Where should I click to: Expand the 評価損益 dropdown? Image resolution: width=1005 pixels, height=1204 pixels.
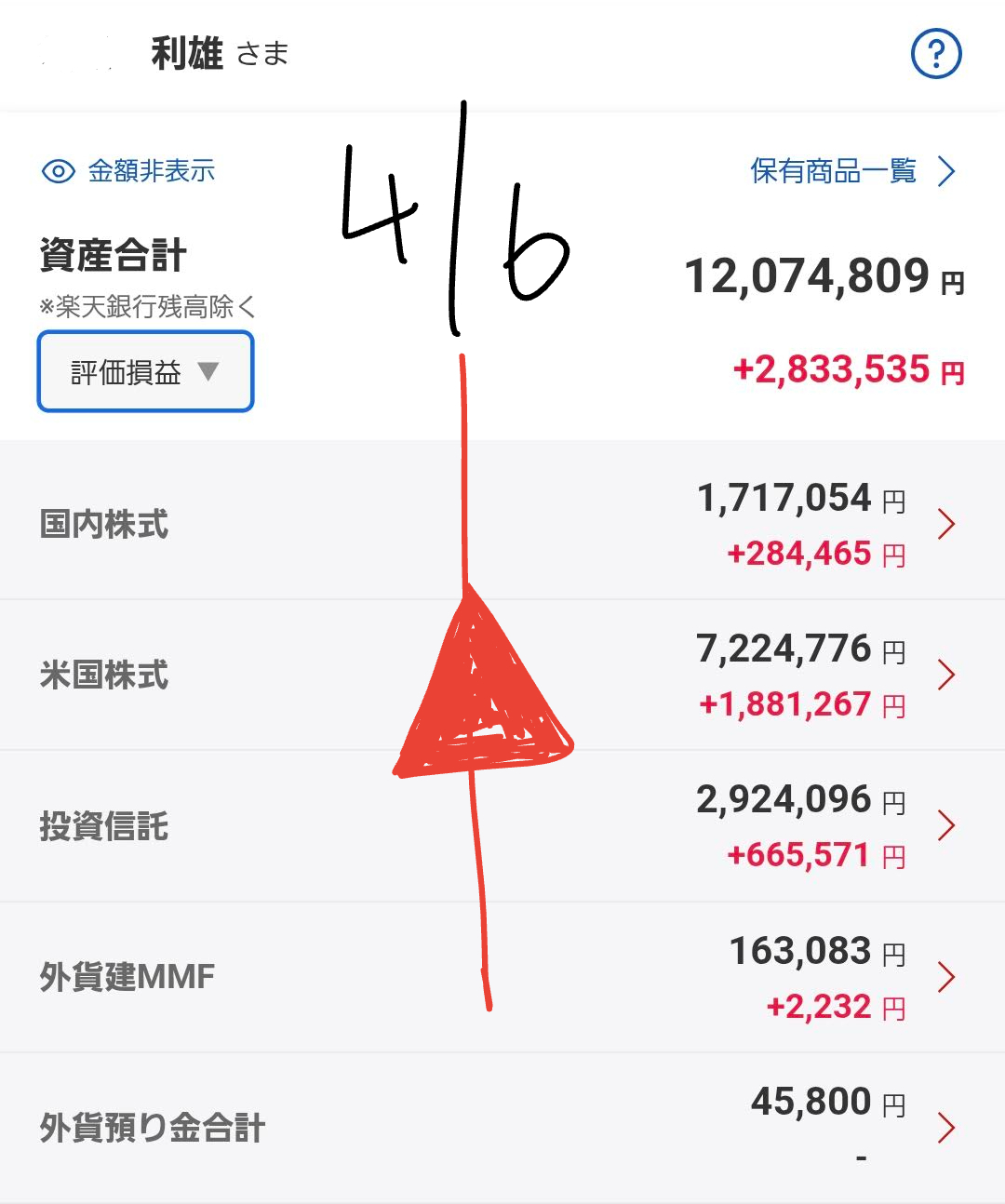pyautogui.click(x=145, y=372)
